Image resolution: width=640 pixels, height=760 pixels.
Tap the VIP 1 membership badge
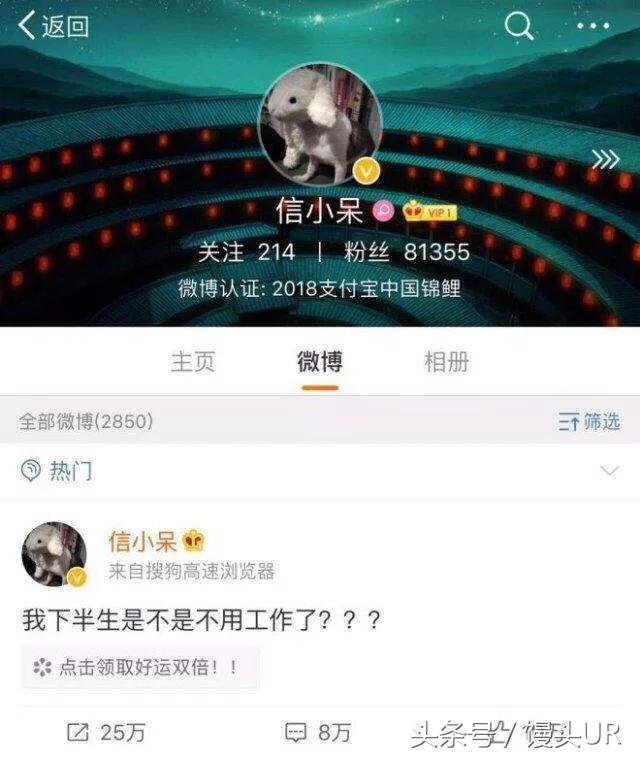click(429, 211)
